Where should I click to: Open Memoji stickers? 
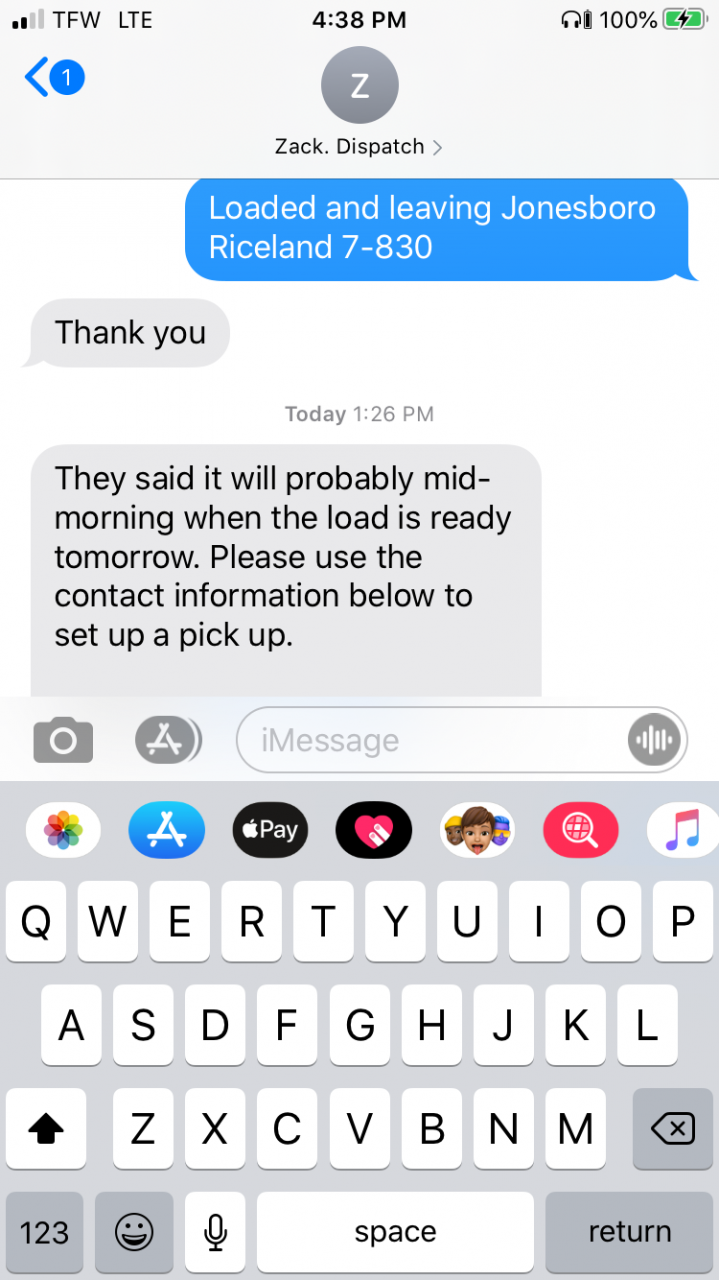coord(478,830)
